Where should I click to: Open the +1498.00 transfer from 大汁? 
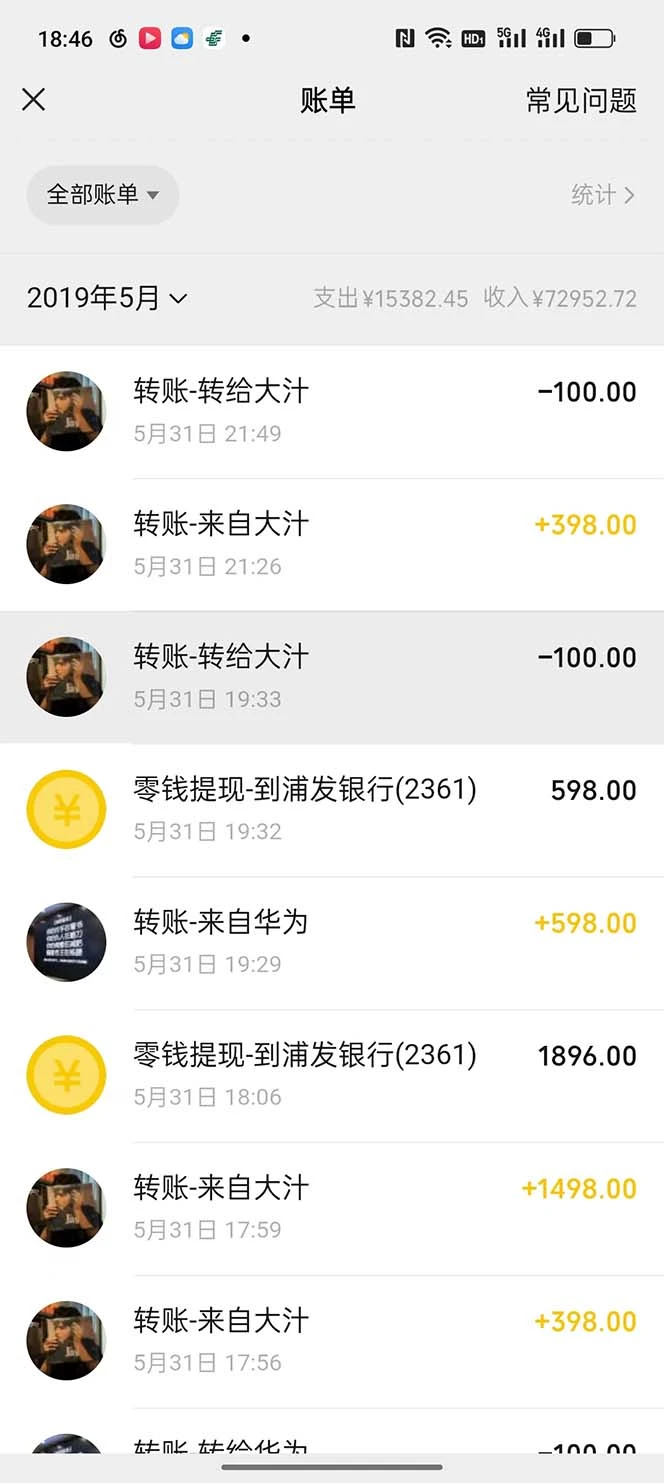[x=332, y=1208]
